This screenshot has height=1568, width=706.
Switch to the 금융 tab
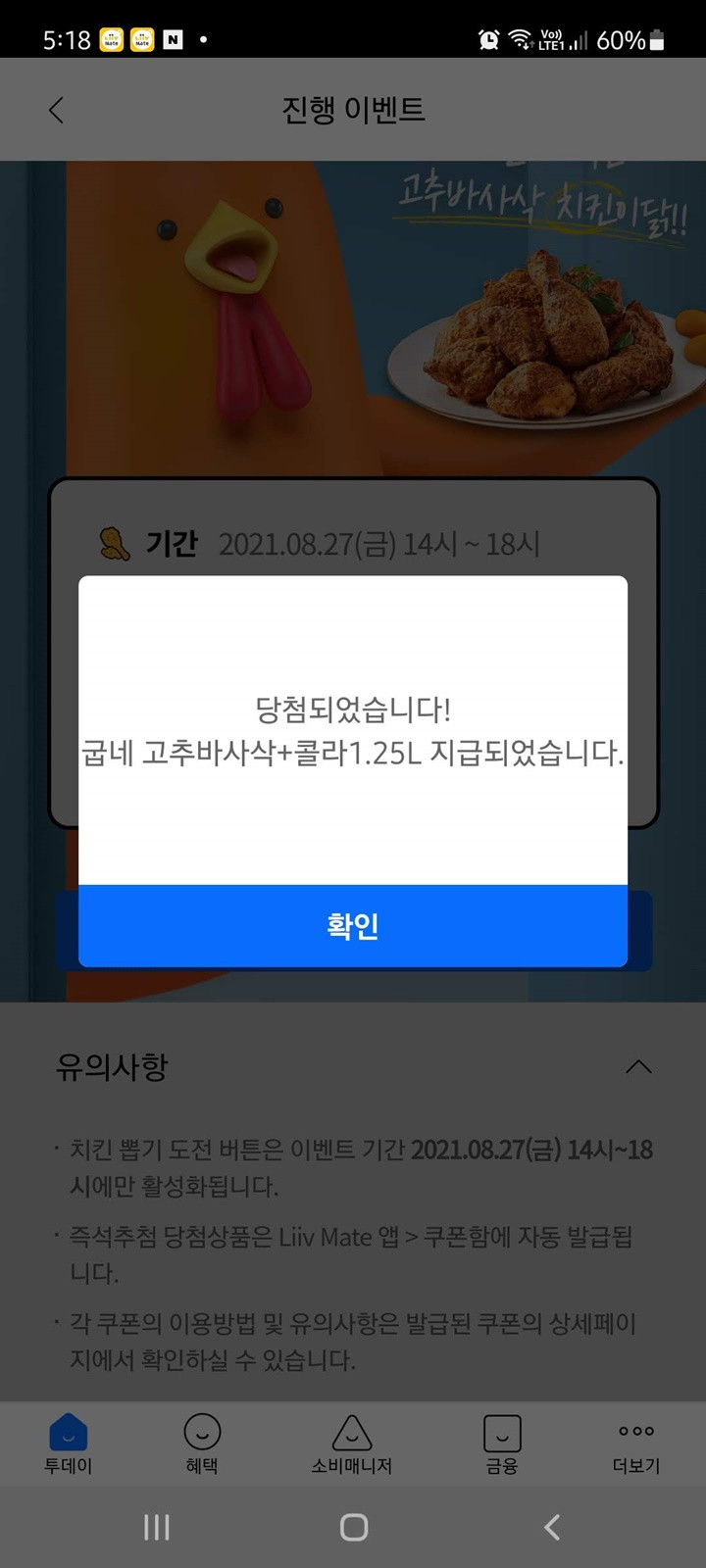[502, 1445]
